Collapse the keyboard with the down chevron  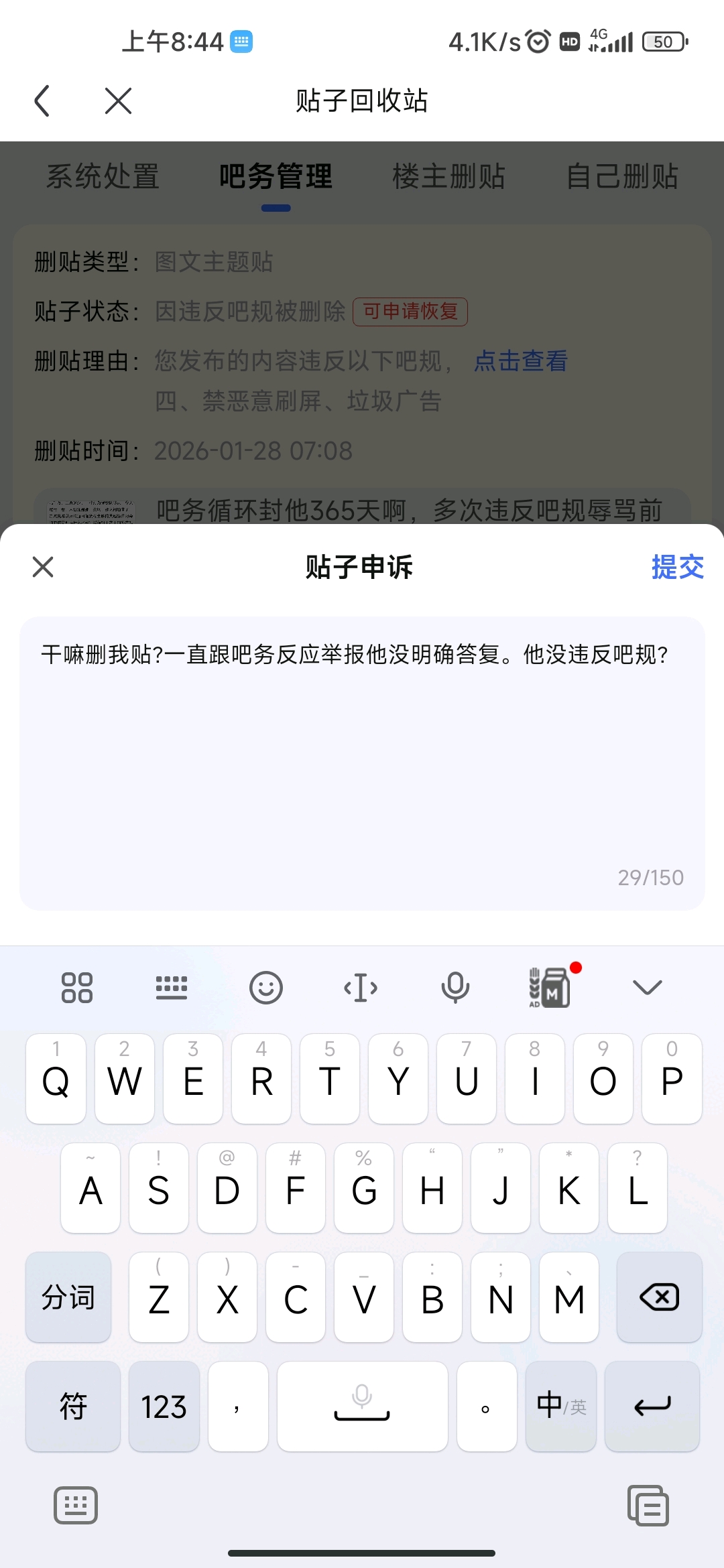tap(647, 988)
